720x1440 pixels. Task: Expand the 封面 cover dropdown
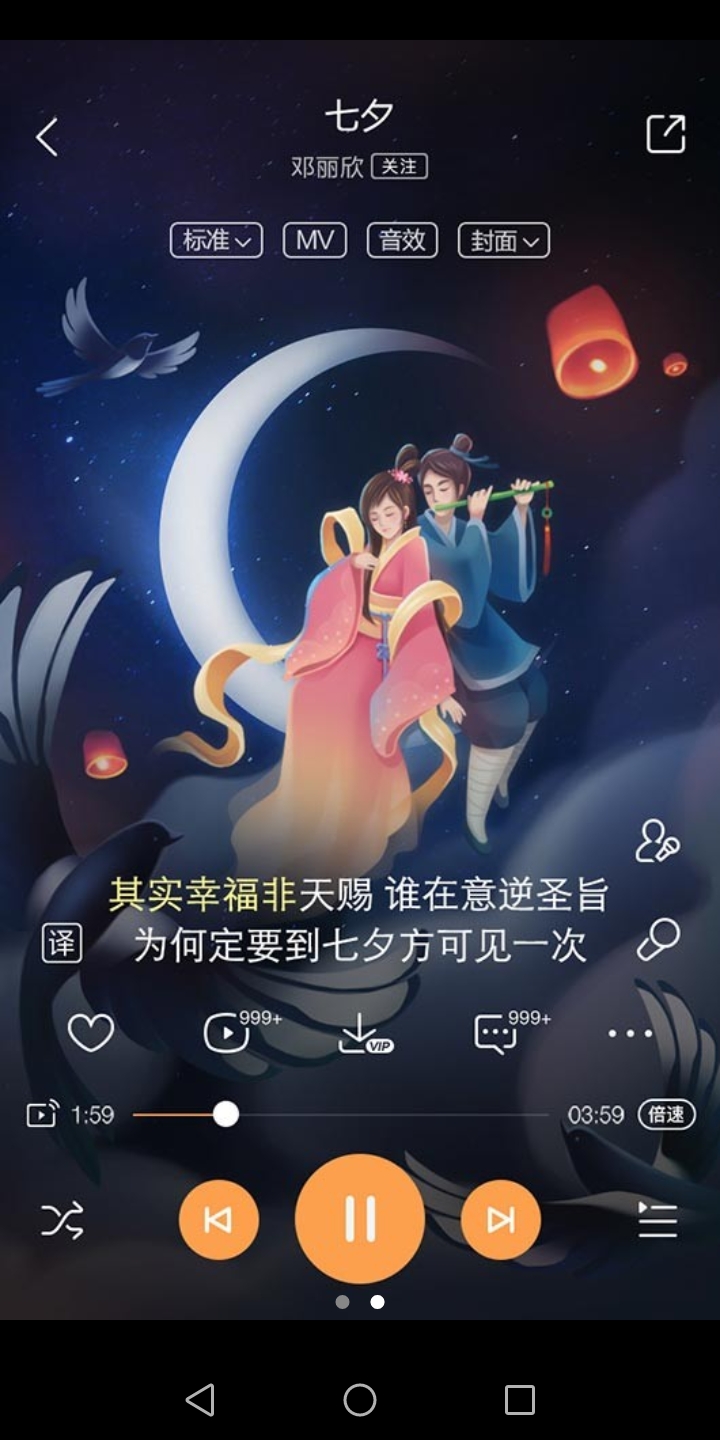coord(504,240)
